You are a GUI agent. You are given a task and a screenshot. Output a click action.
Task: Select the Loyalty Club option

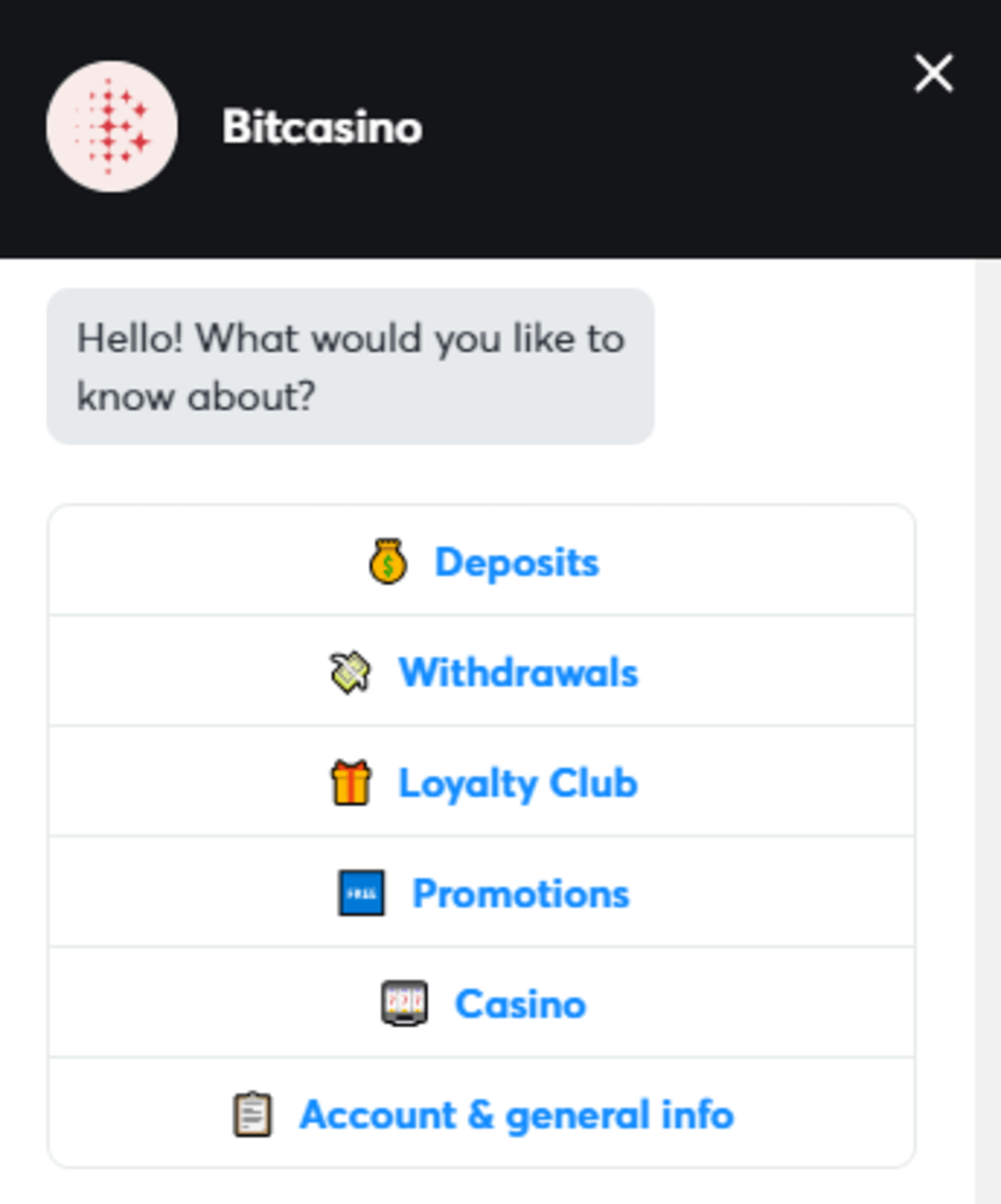tap(518, 783)
